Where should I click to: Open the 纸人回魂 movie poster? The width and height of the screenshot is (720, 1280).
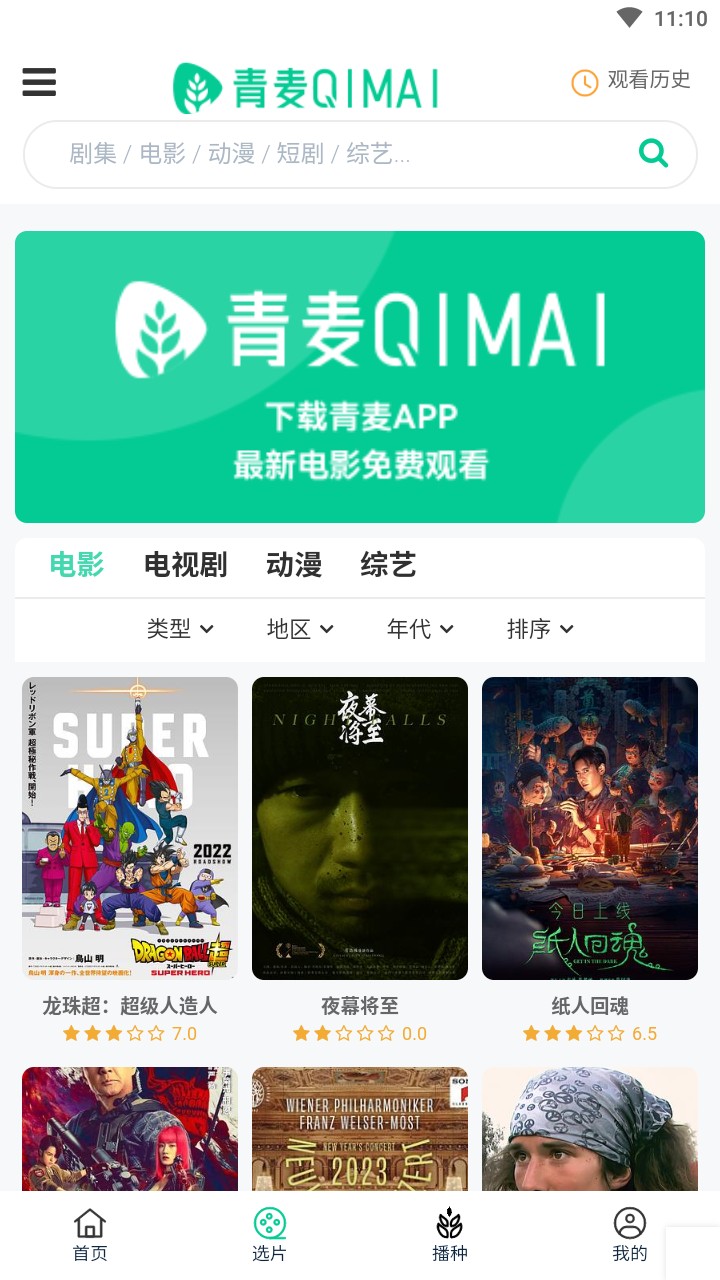click(x=589, y=827)
